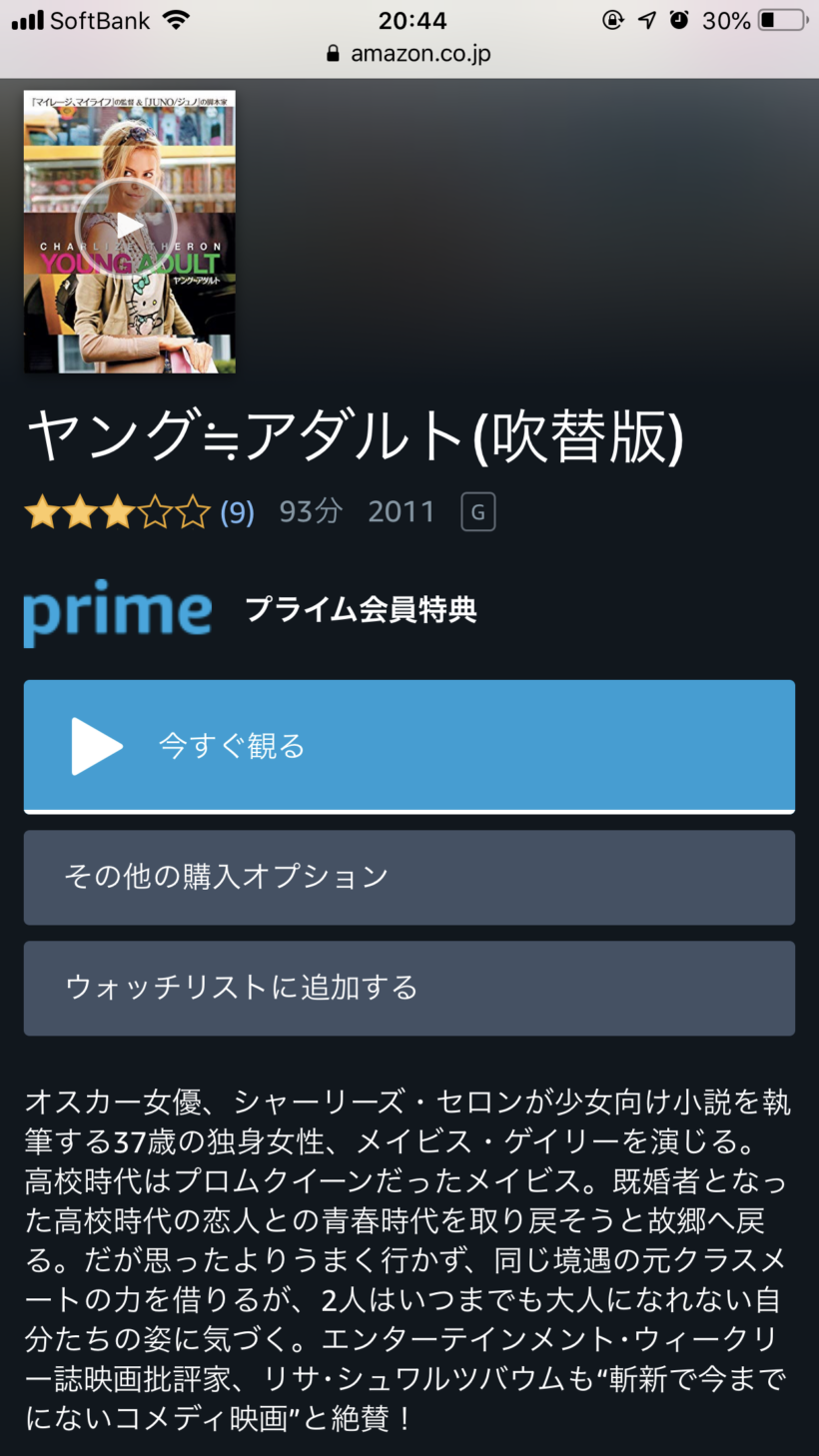Open その他の購入オプション purchase options
The width and height of the screenshot is (819, 1456).
(409, 877)
